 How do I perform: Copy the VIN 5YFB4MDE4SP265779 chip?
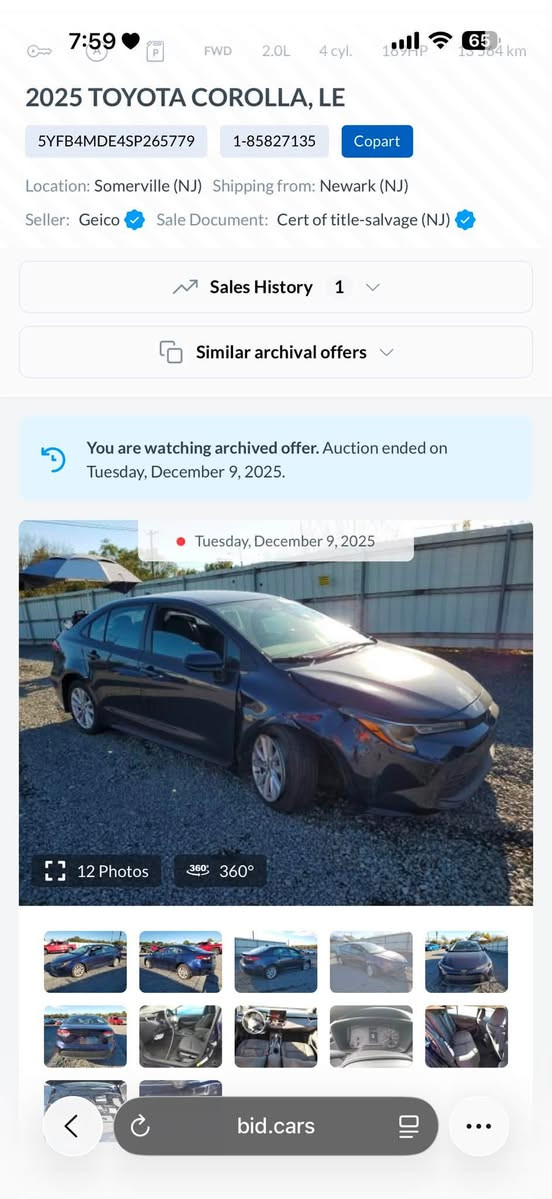click(x=116, y=141)
